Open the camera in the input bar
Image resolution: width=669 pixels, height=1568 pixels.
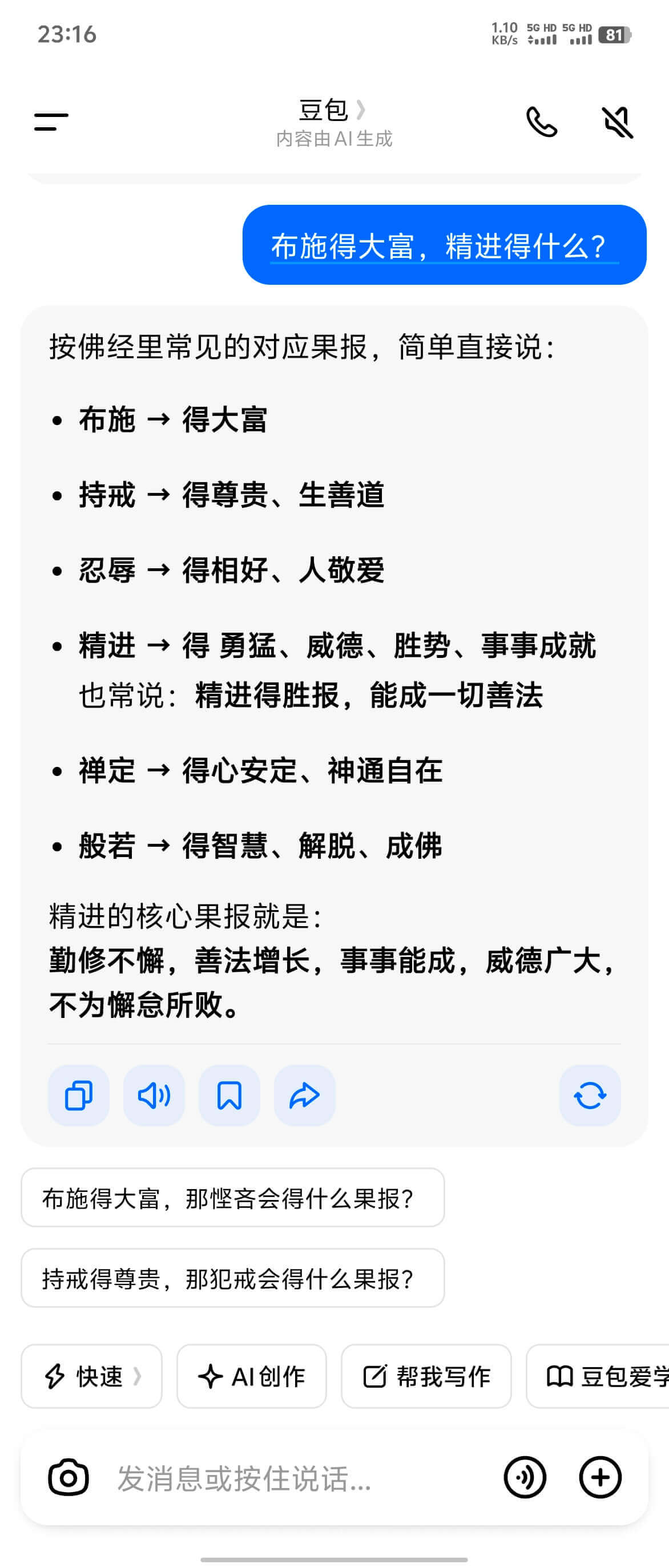click(x=68, y=1477)
